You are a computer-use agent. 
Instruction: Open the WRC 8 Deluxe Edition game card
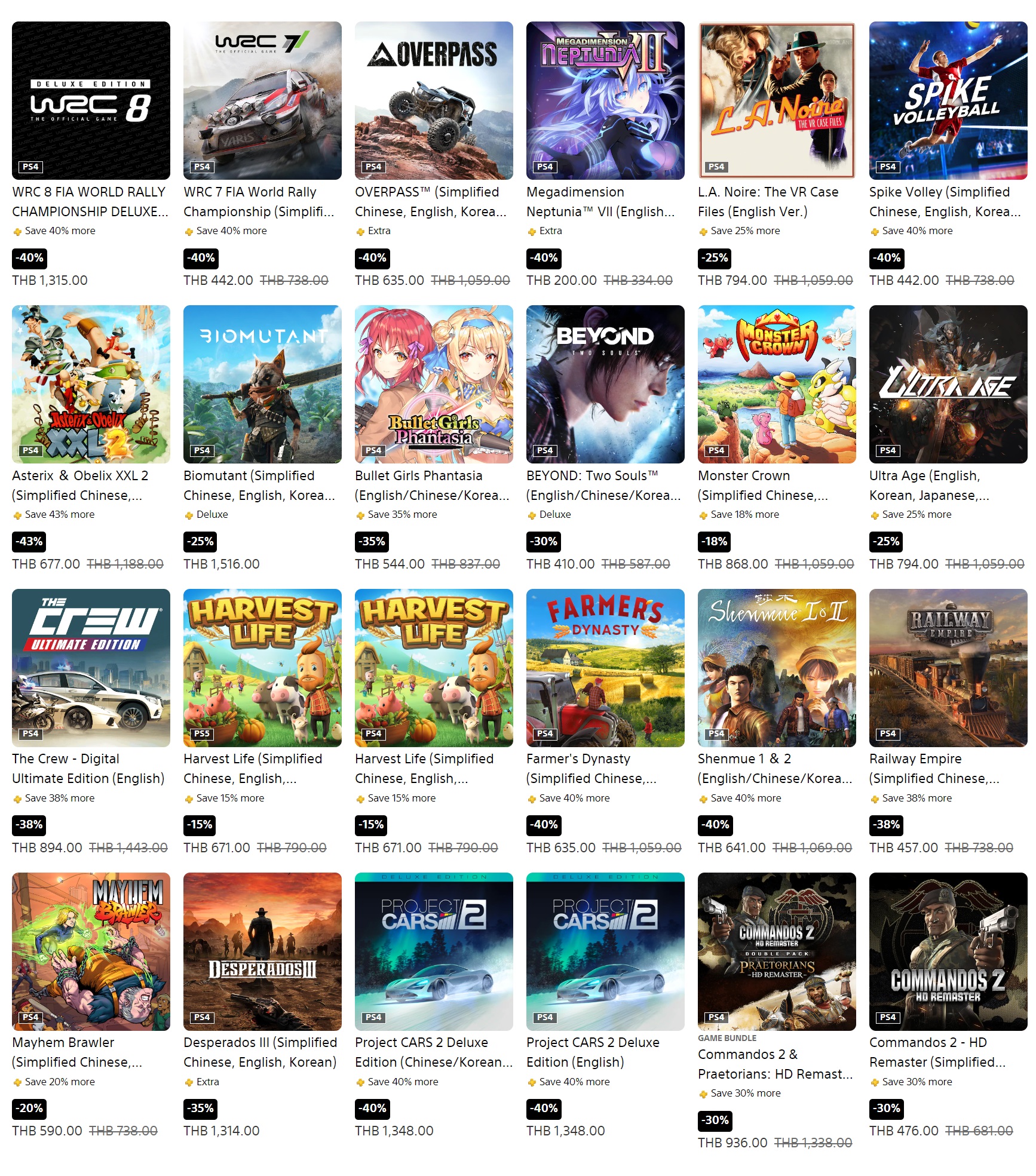(91, 100)
